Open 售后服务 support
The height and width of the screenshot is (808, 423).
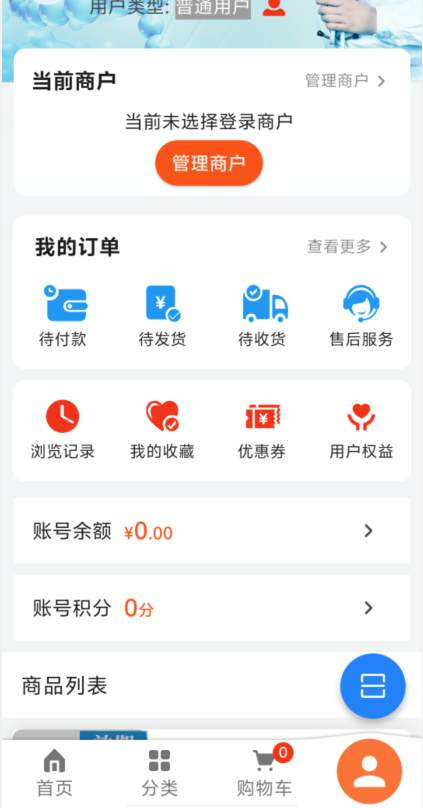coord(361,316)
